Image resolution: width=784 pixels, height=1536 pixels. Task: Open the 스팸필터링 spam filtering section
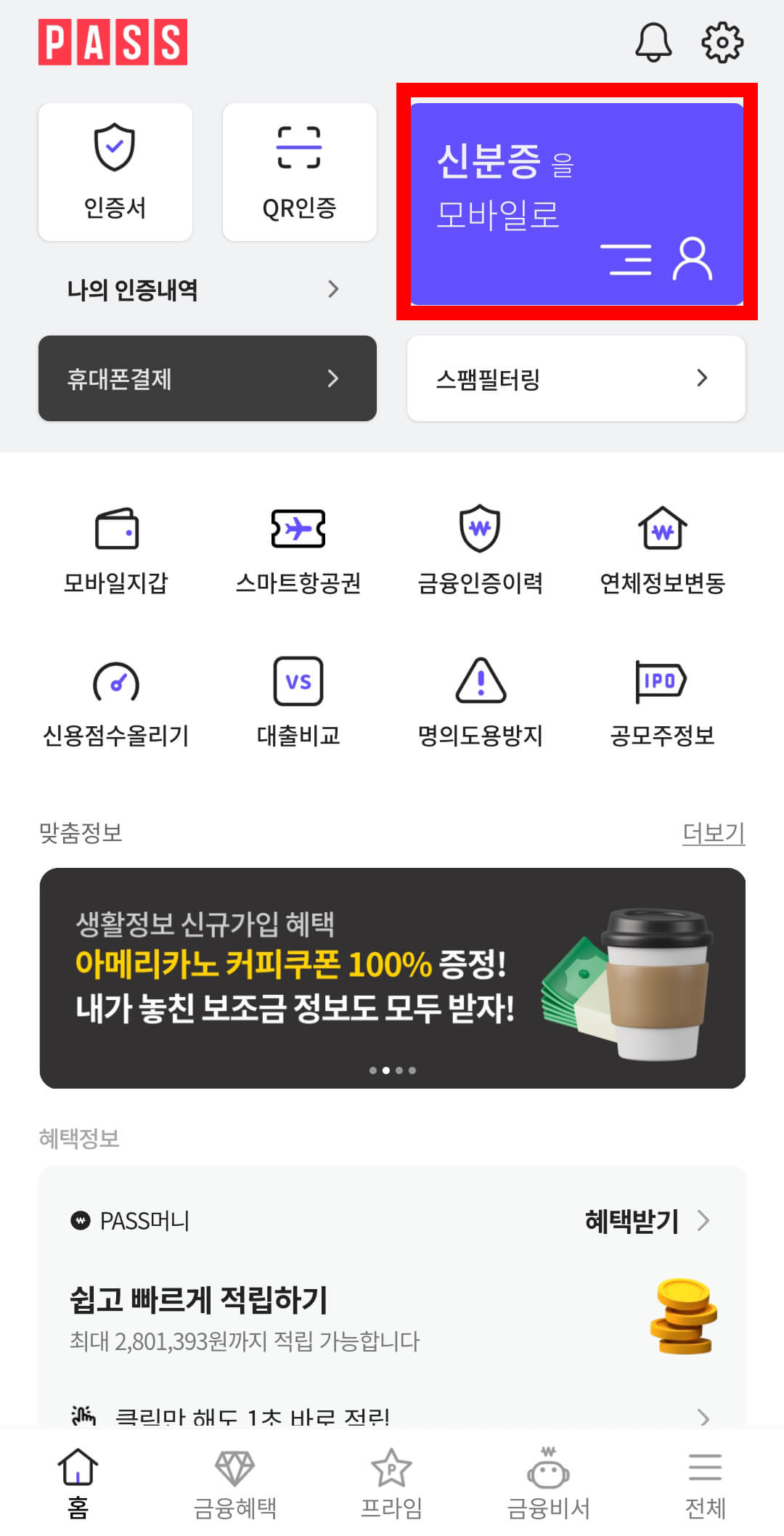pyautogui.click(x=576, y=378)
